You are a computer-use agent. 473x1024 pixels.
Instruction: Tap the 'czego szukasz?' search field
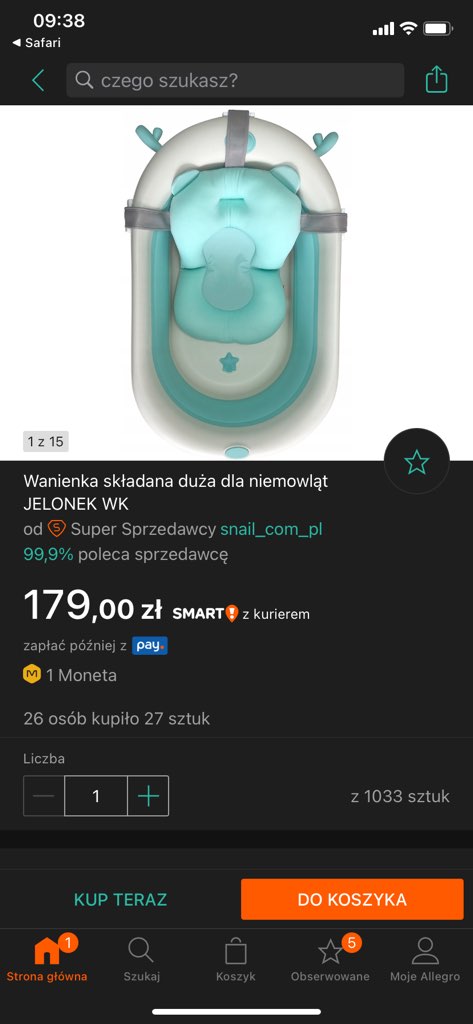pyautogui.click(x=235, y=80)
